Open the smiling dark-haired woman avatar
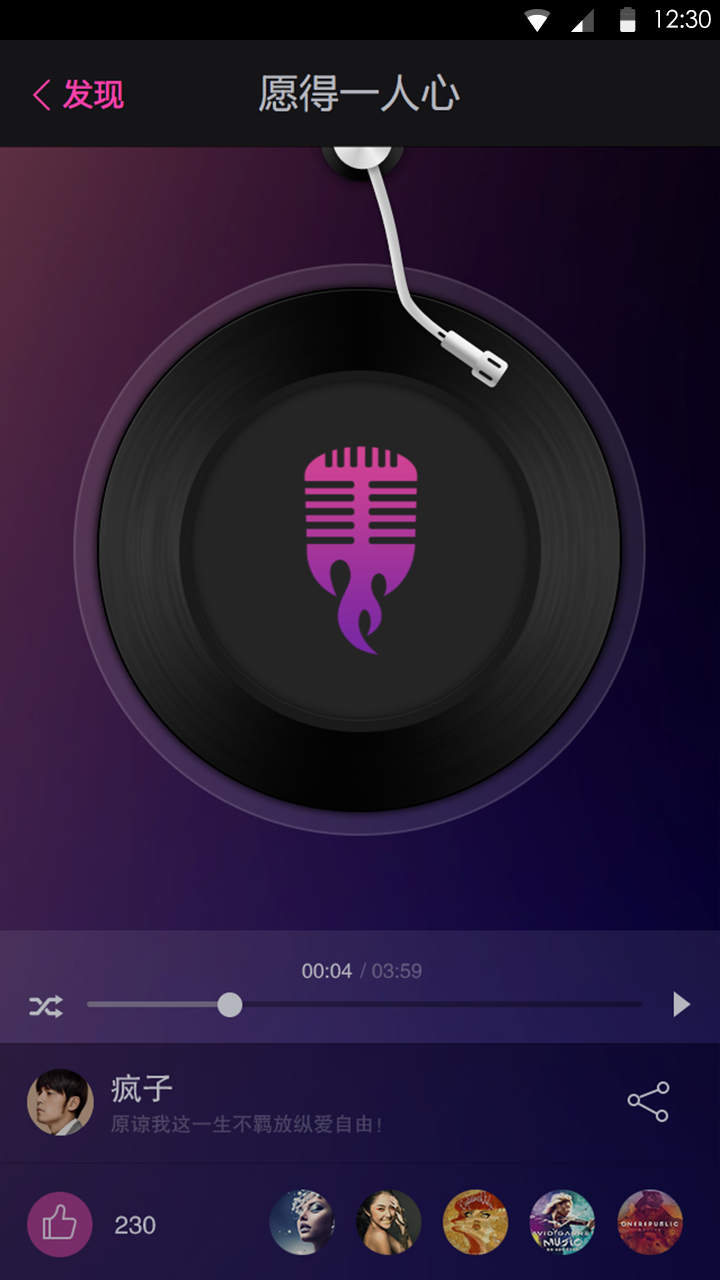The width and height of the screenshot is (720, 1280). (389, 1222)
